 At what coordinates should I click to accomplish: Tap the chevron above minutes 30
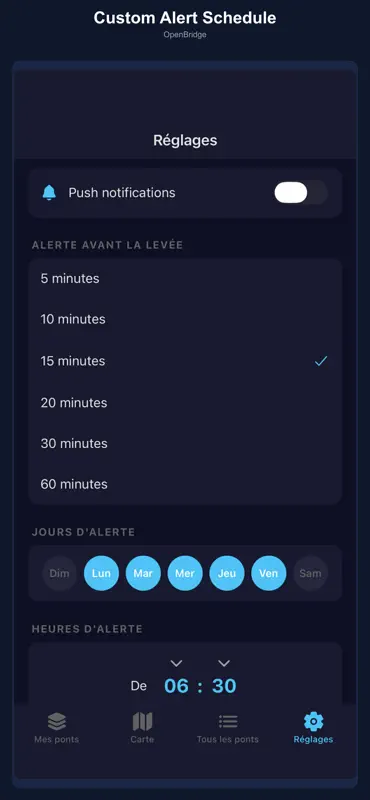pyautogui.click(x=224, y=663)
